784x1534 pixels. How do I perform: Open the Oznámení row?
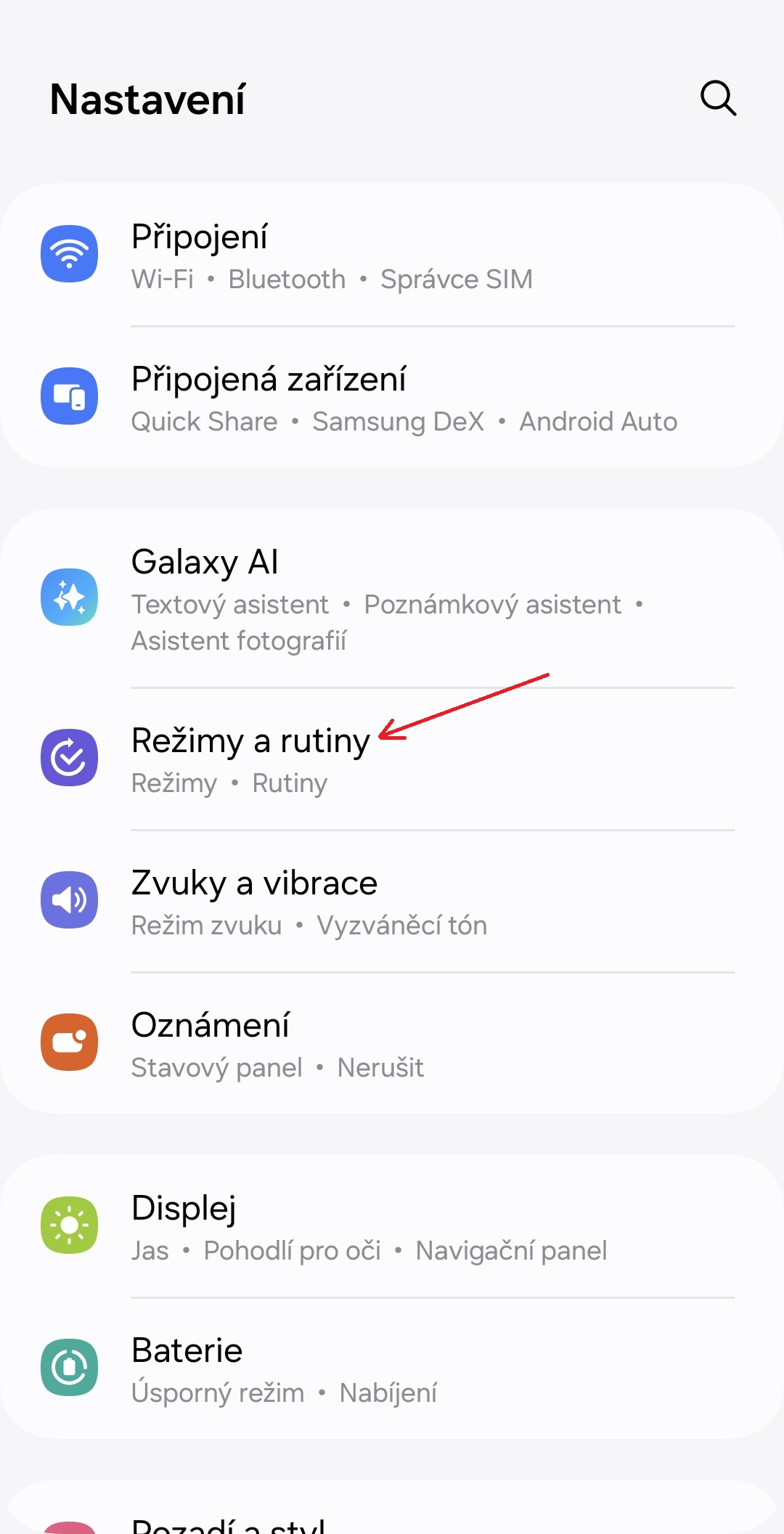tap(392, 1043)
